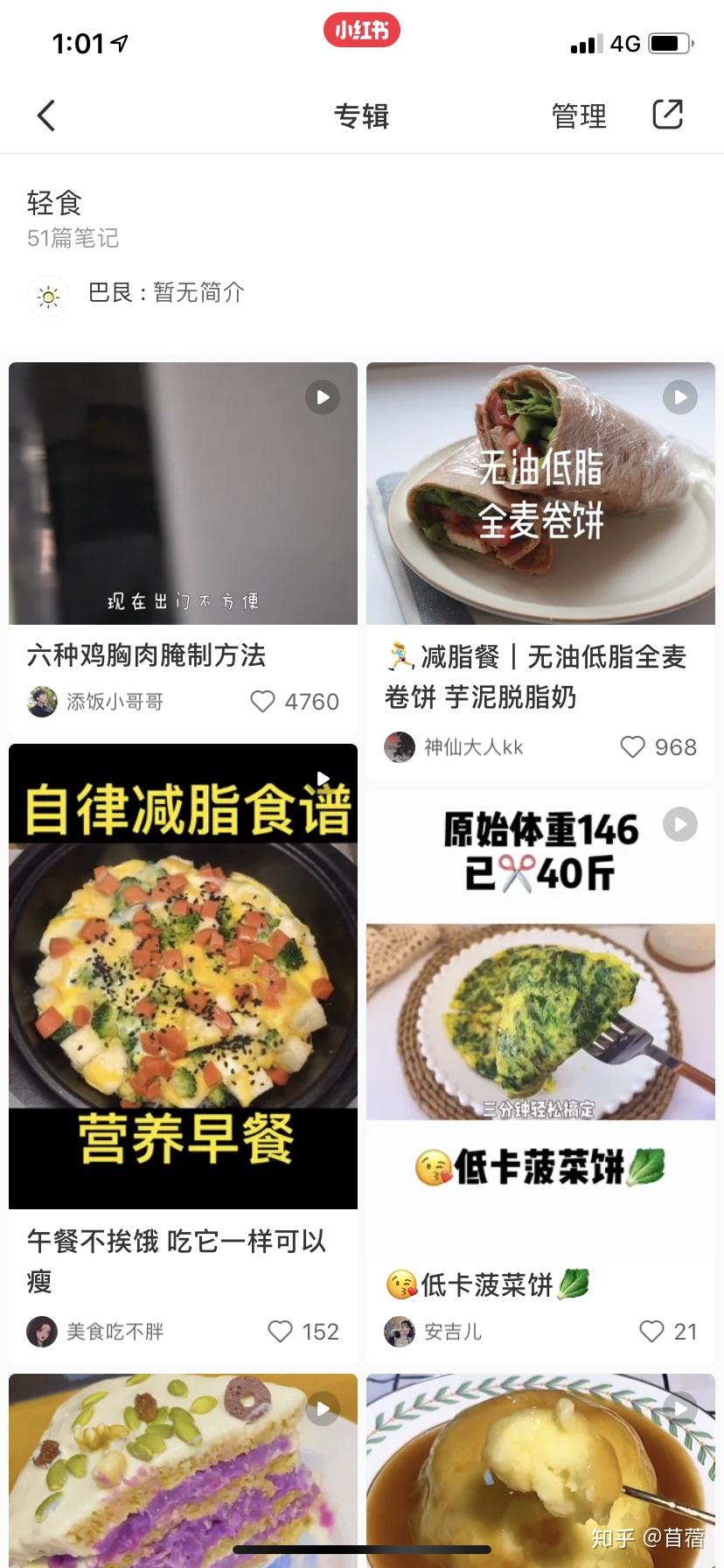Share the album via top-right icon
This screenshot has width=724, height=1568.
click(668, 115)
